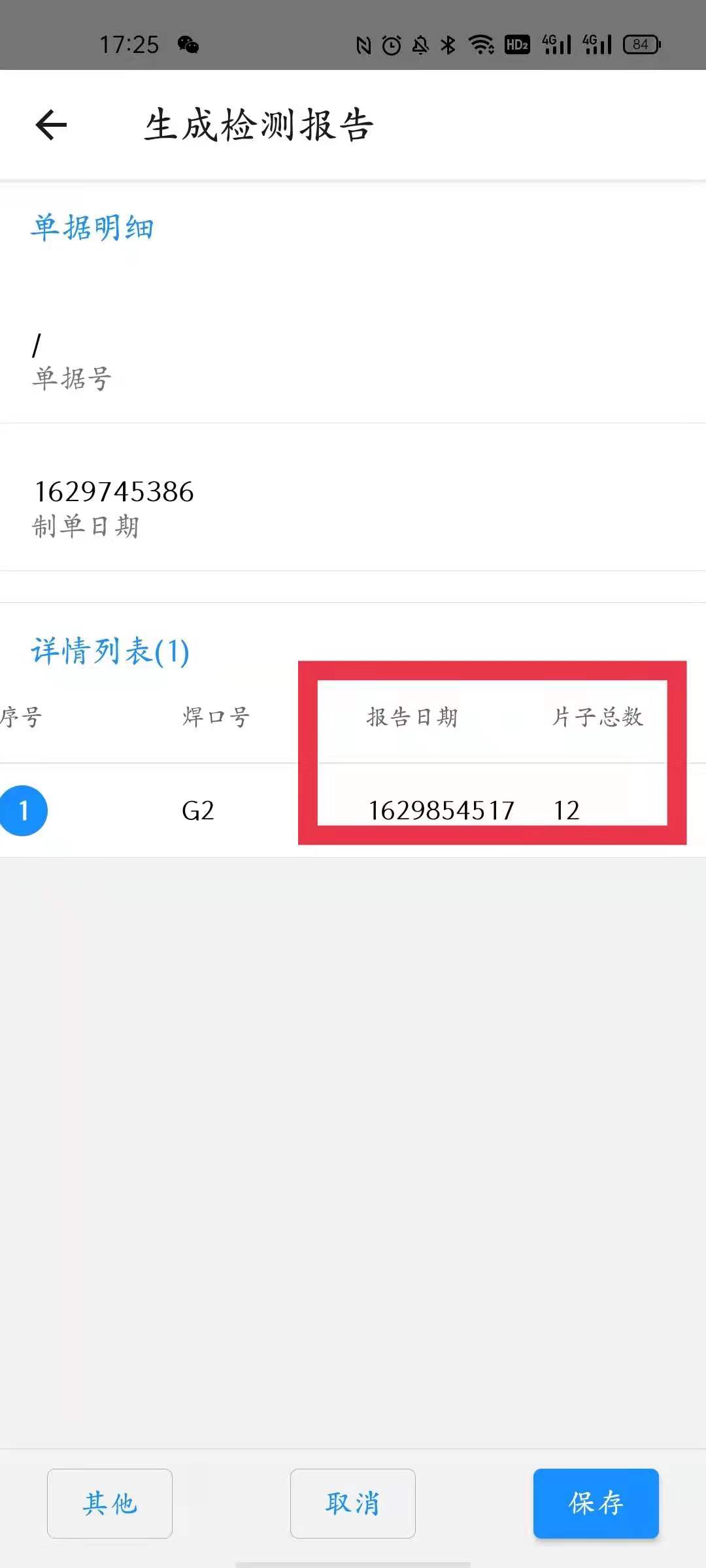The width and height of the screenshot is (706, 1568).
Task: Tap the 其他 button
Action: (110, 1503)
